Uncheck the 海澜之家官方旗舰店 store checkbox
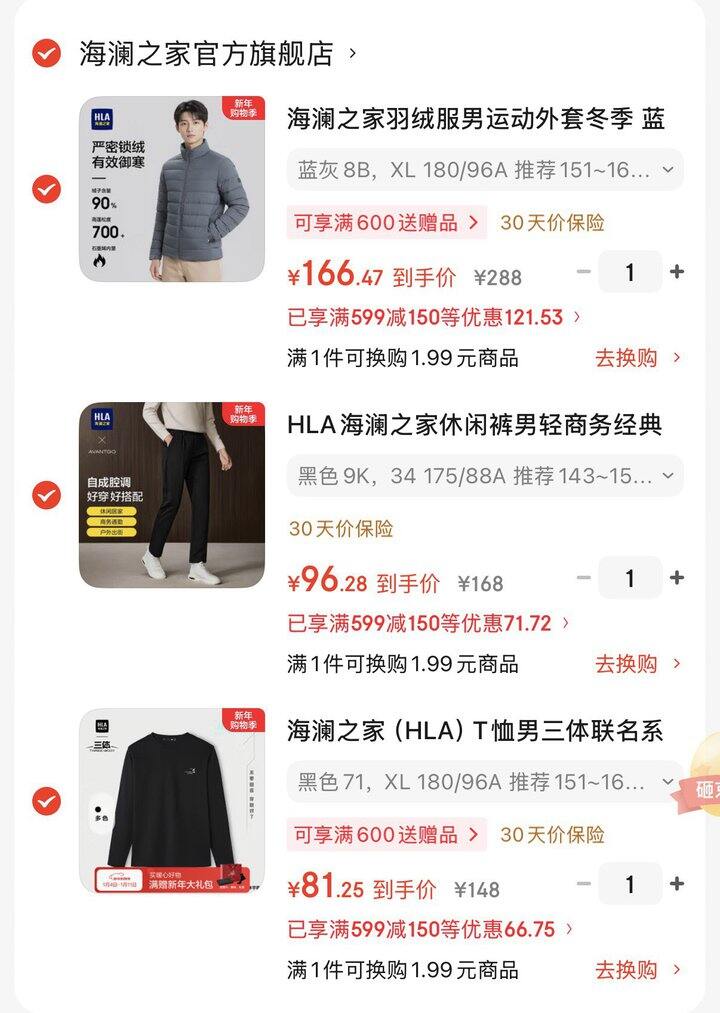The image size is (720, 1013). click(47, 53)
